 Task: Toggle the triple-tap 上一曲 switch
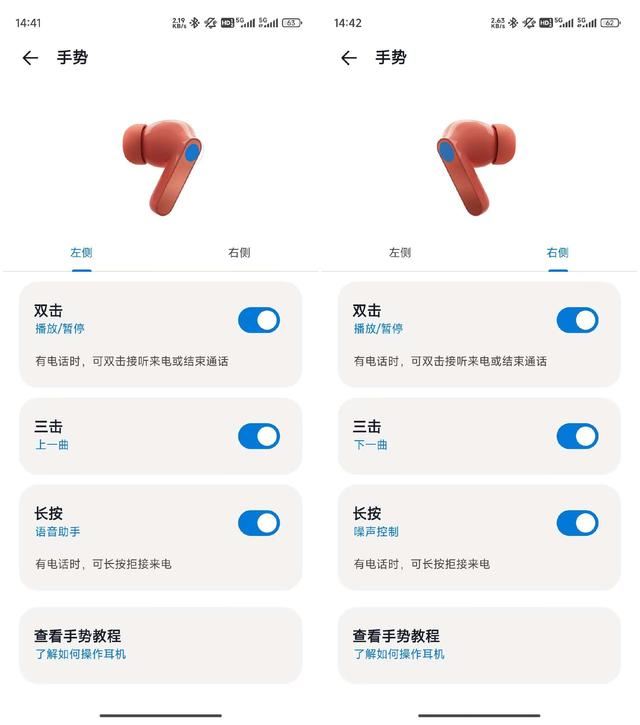(x=259, y=436)
